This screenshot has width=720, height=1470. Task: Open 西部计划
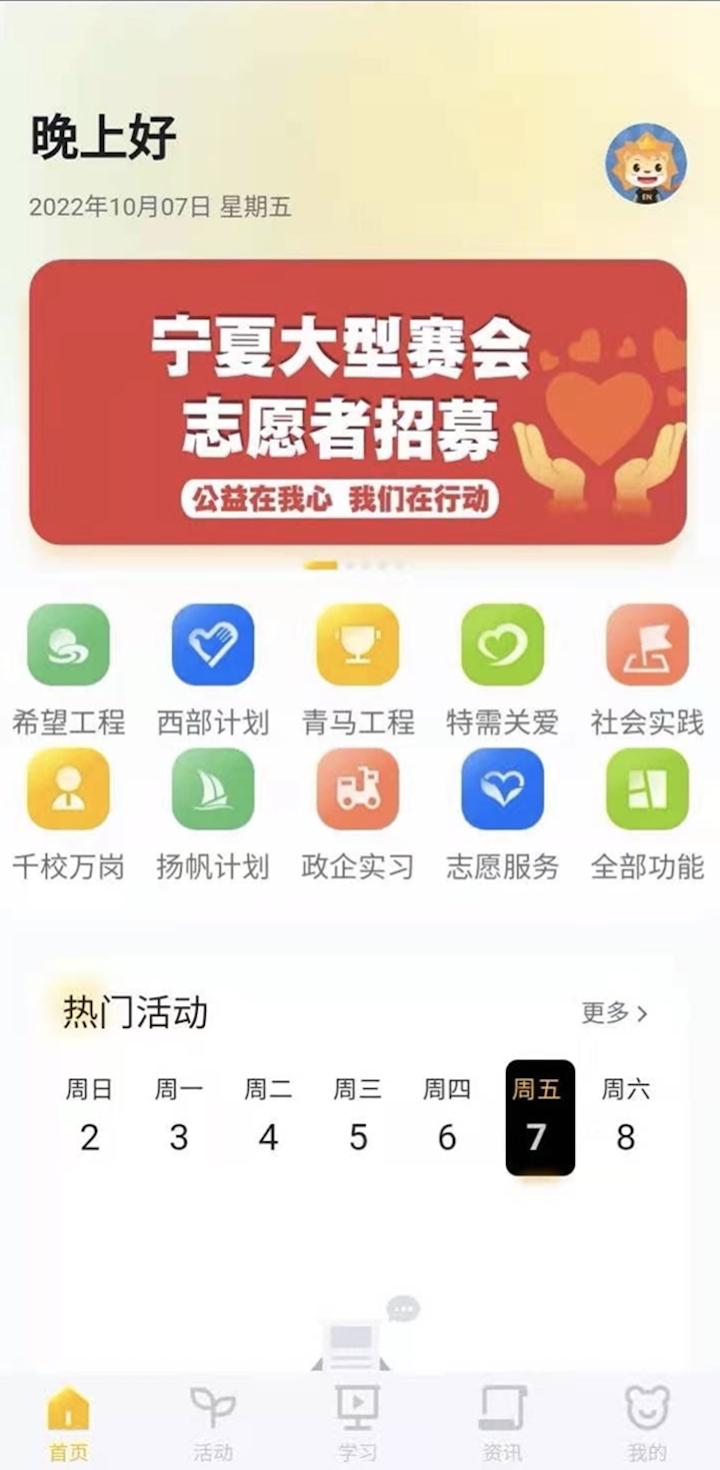pyautogui.click(x=213, y=670)
